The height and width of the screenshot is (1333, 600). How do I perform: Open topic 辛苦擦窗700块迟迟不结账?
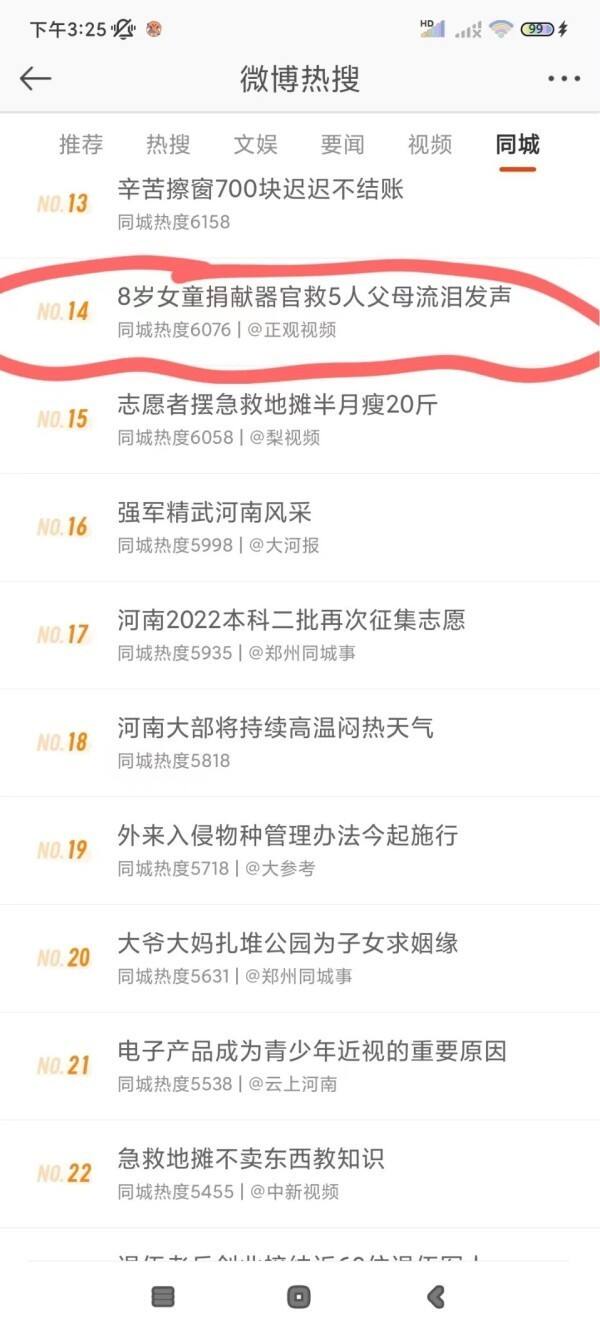pos(260,189)
